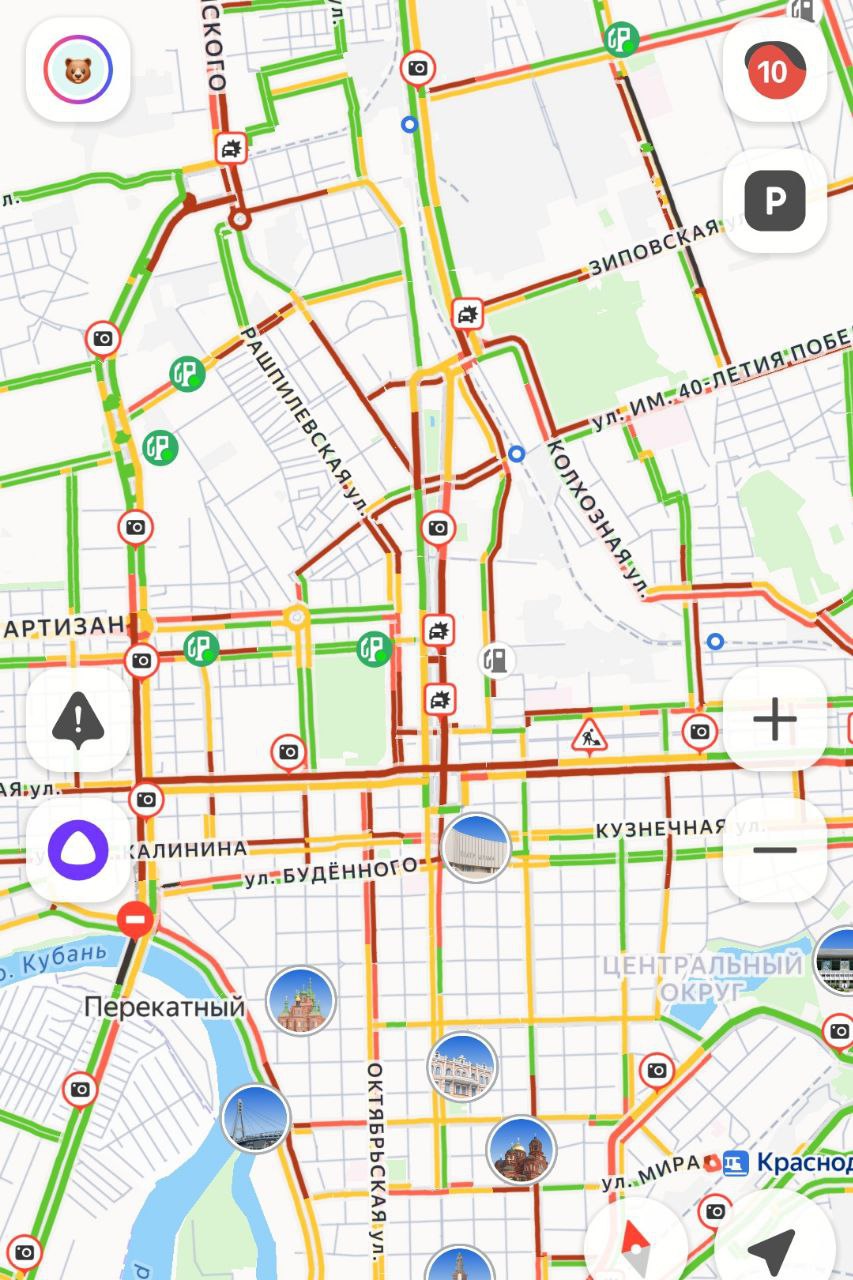Open the profile avatar with the bear
The image size is (853, 1280).
coord(78,70)
